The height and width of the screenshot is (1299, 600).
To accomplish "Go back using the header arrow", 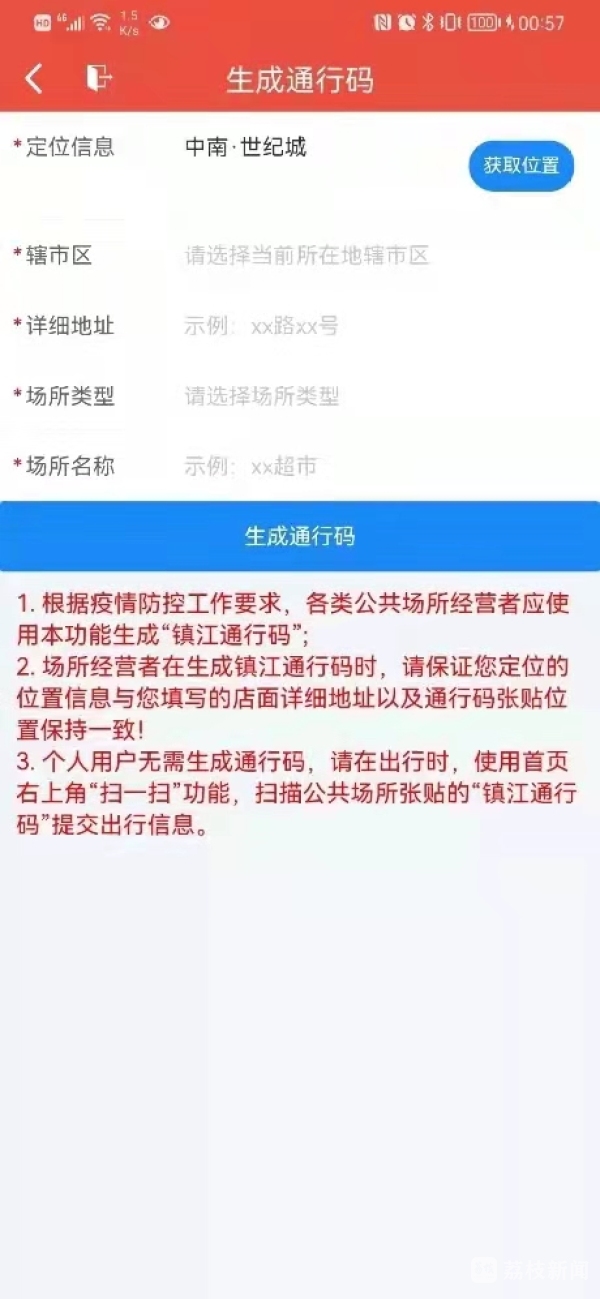I will point(34,79).
